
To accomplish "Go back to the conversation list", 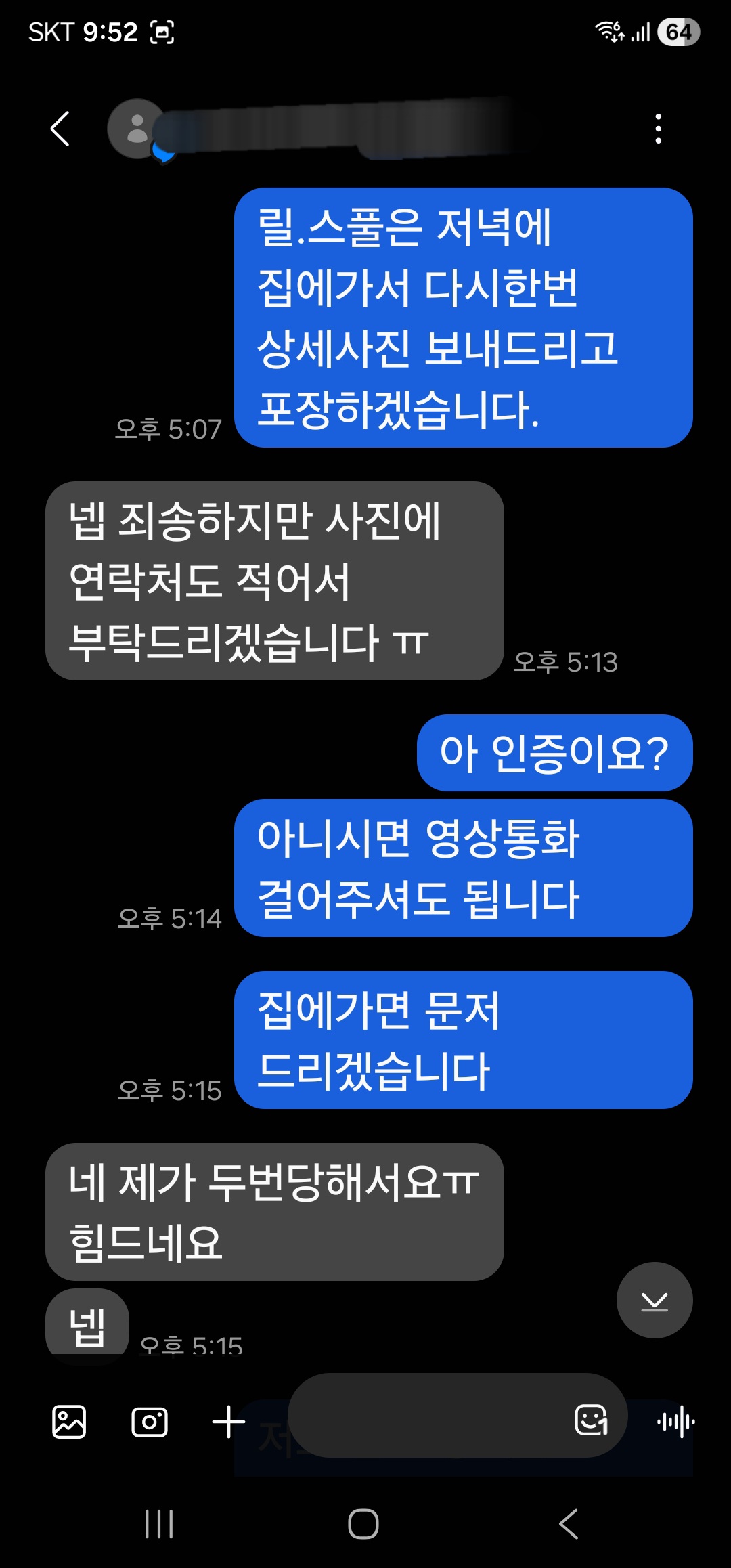I will (x=60, y=129).
